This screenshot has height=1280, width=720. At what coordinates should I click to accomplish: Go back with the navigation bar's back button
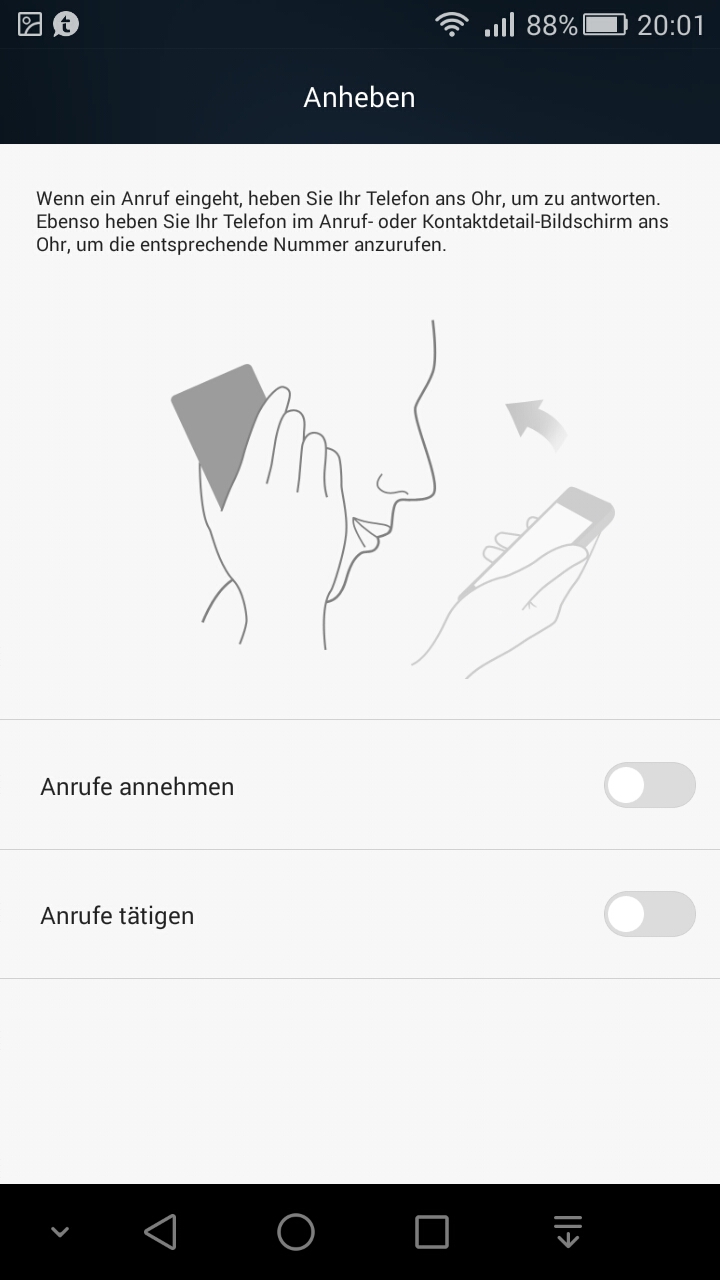tap(160, 1232)
